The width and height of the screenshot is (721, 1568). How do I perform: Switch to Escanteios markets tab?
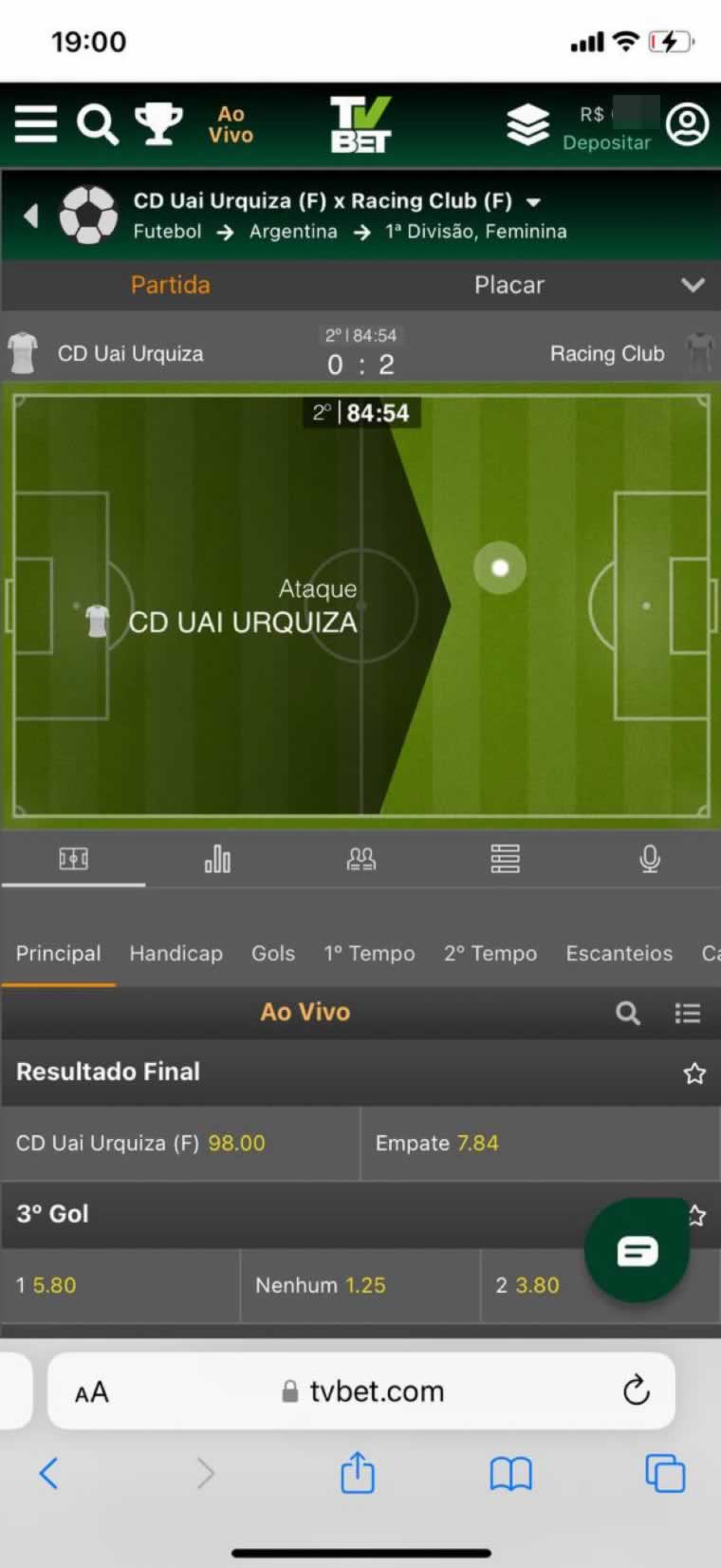pos(619,953)
